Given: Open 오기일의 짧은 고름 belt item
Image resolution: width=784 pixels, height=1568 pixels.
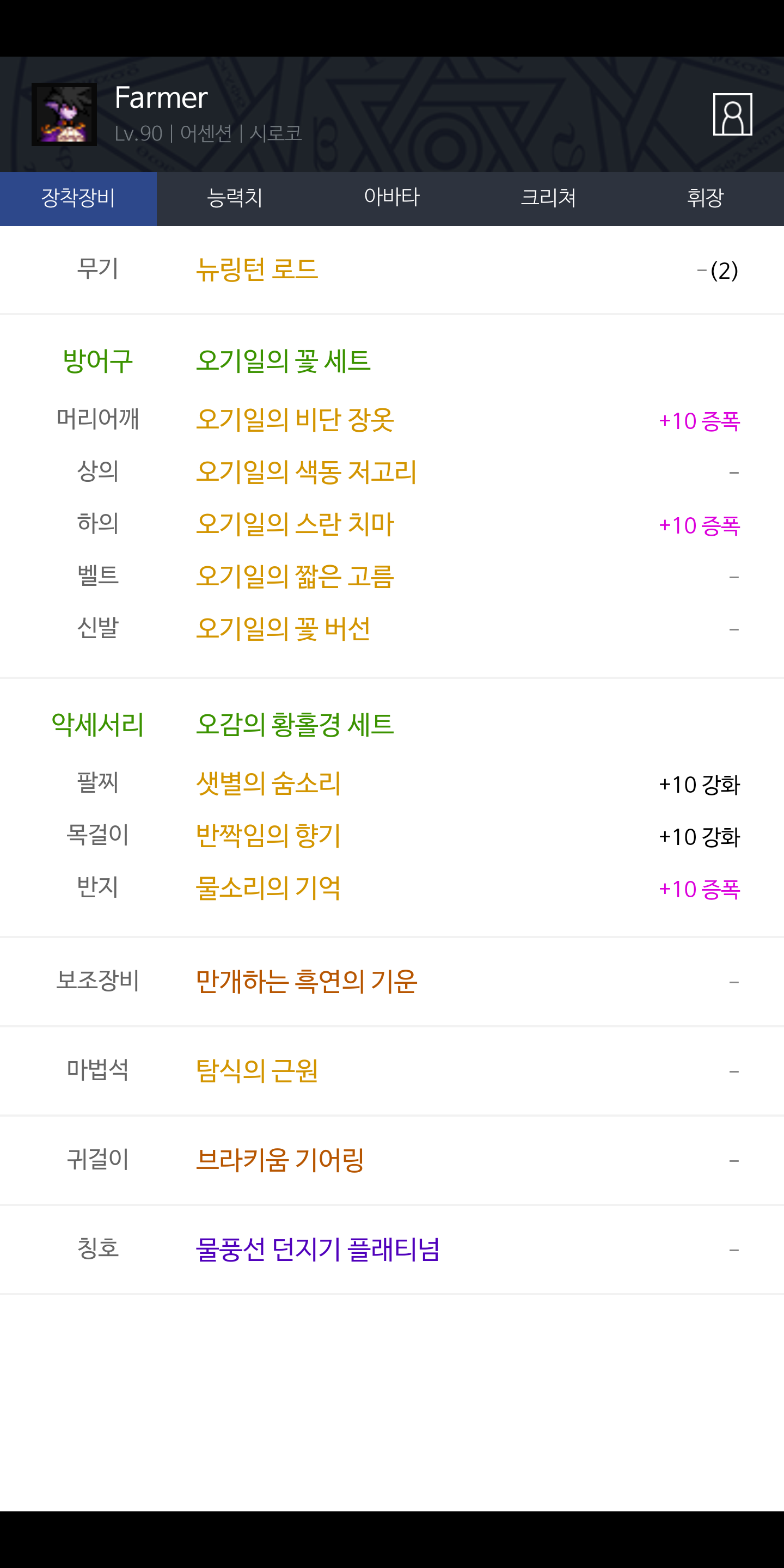Looking at the screenshot, I should [x=295, y=577].
